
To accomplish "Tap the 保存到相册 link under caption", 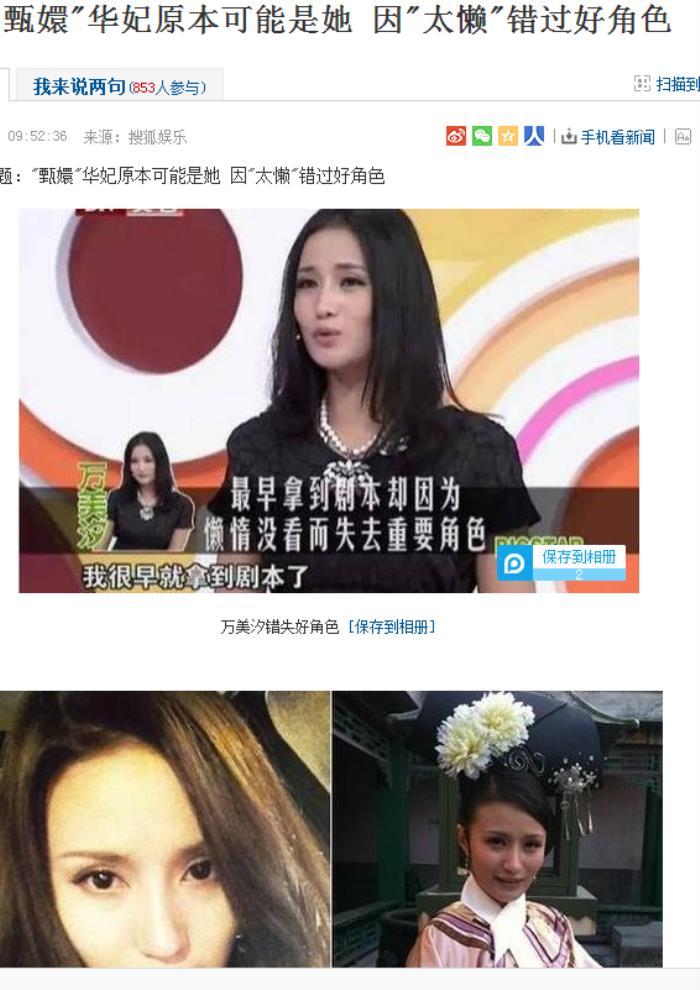I will tap(391, 627).
